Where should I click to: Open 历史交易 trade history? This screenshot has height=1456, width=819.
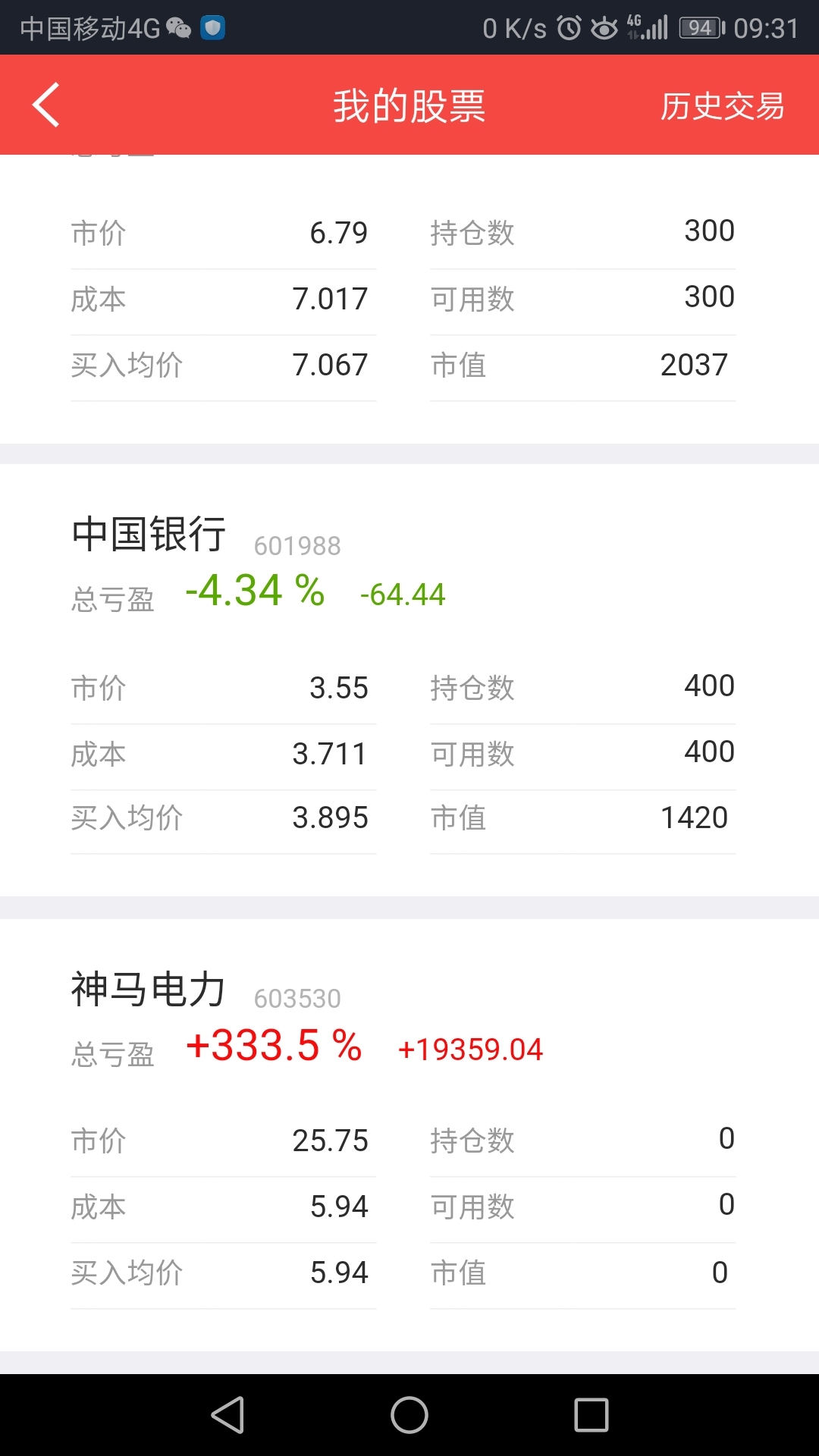coord(722,106)
